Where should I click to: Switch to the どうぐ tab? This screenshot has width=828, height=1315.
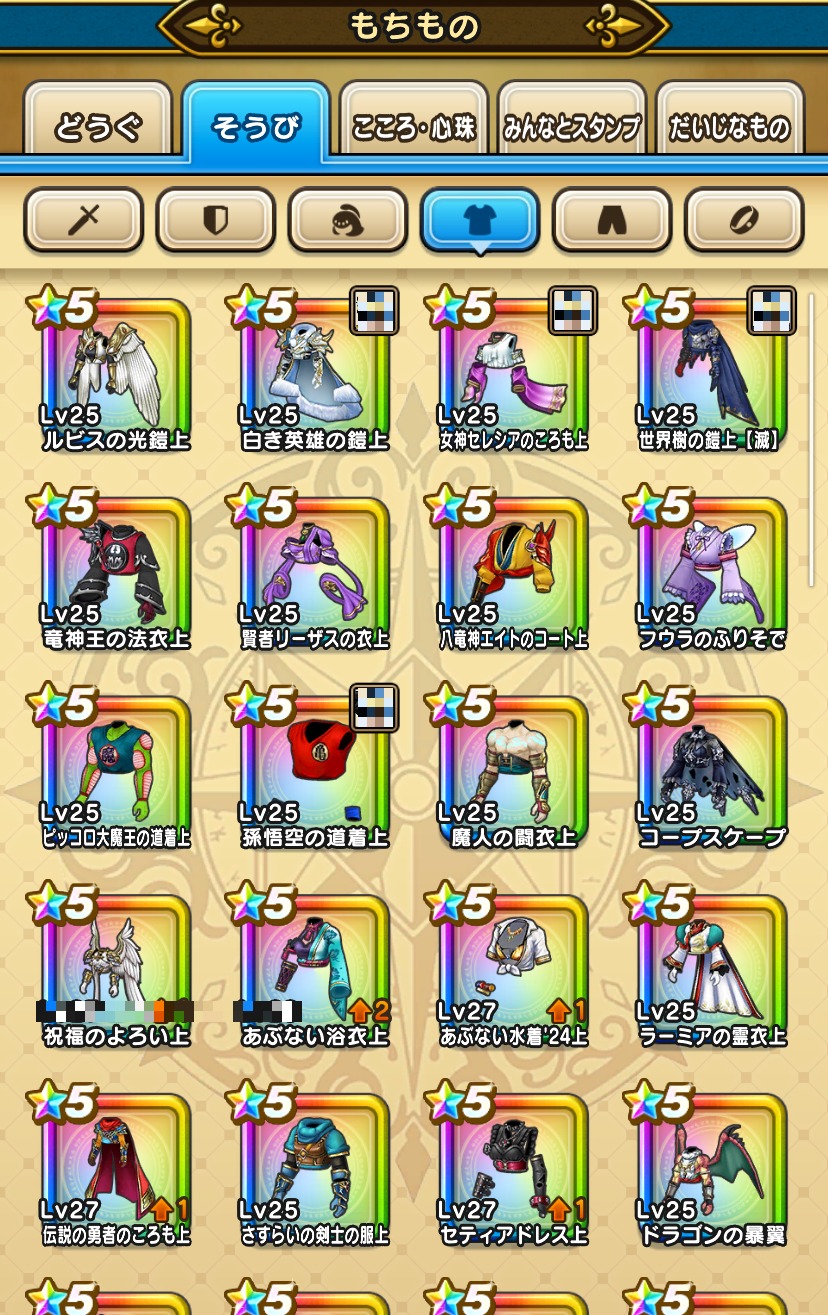99,126
